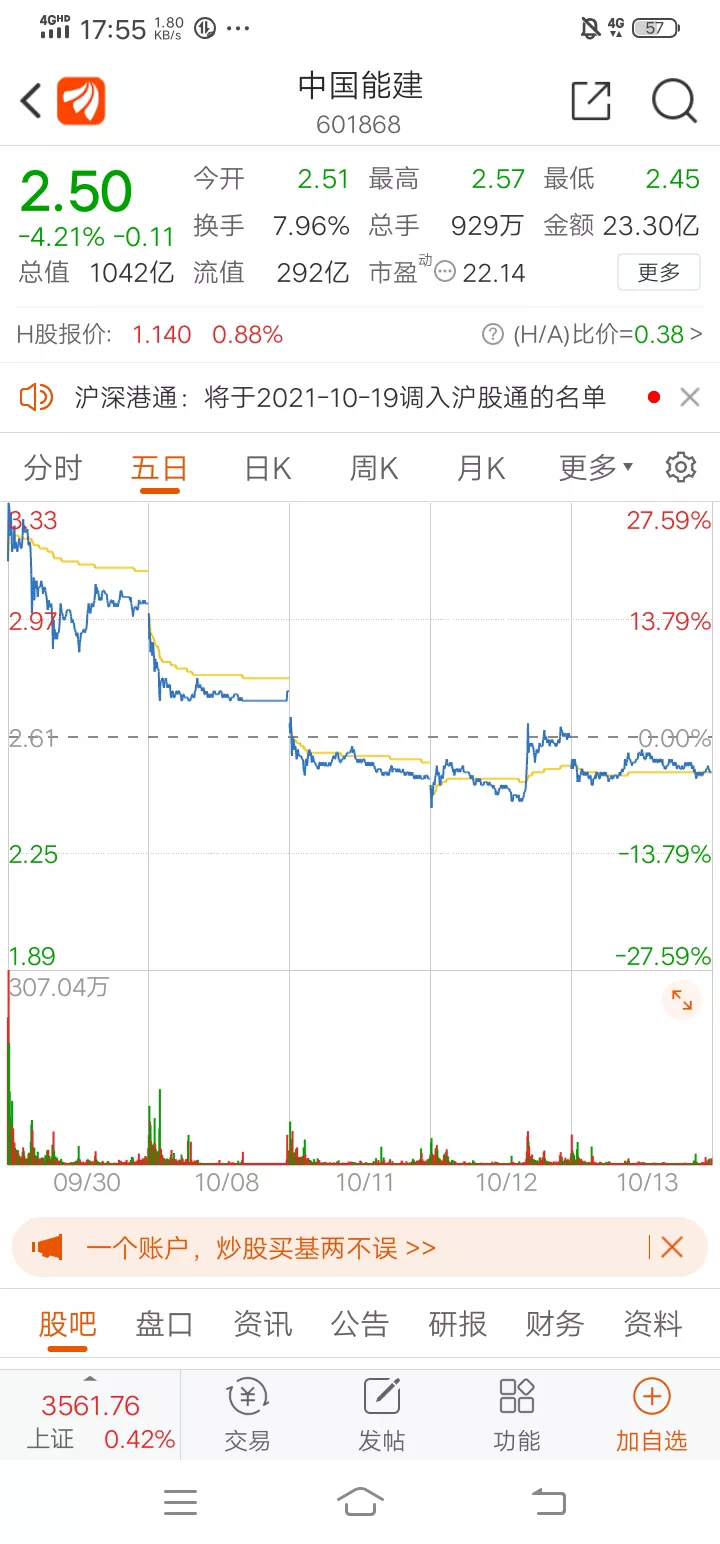This screenshot has width=720, height=1544.
Task: Show the 月K chart
Action: [x=480, y=468]
